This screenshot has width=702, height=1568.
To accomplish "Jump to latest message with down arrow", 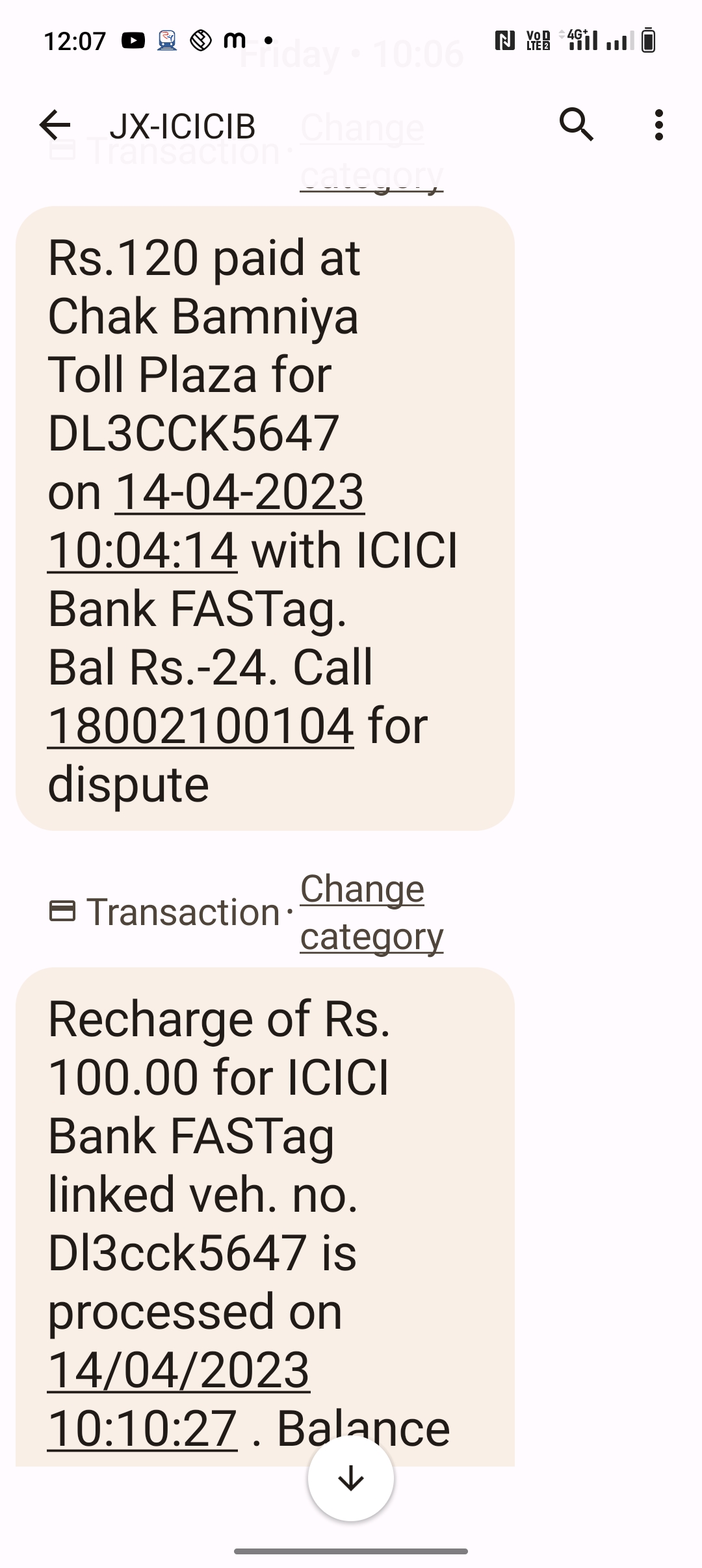I will coord(351,1478).
